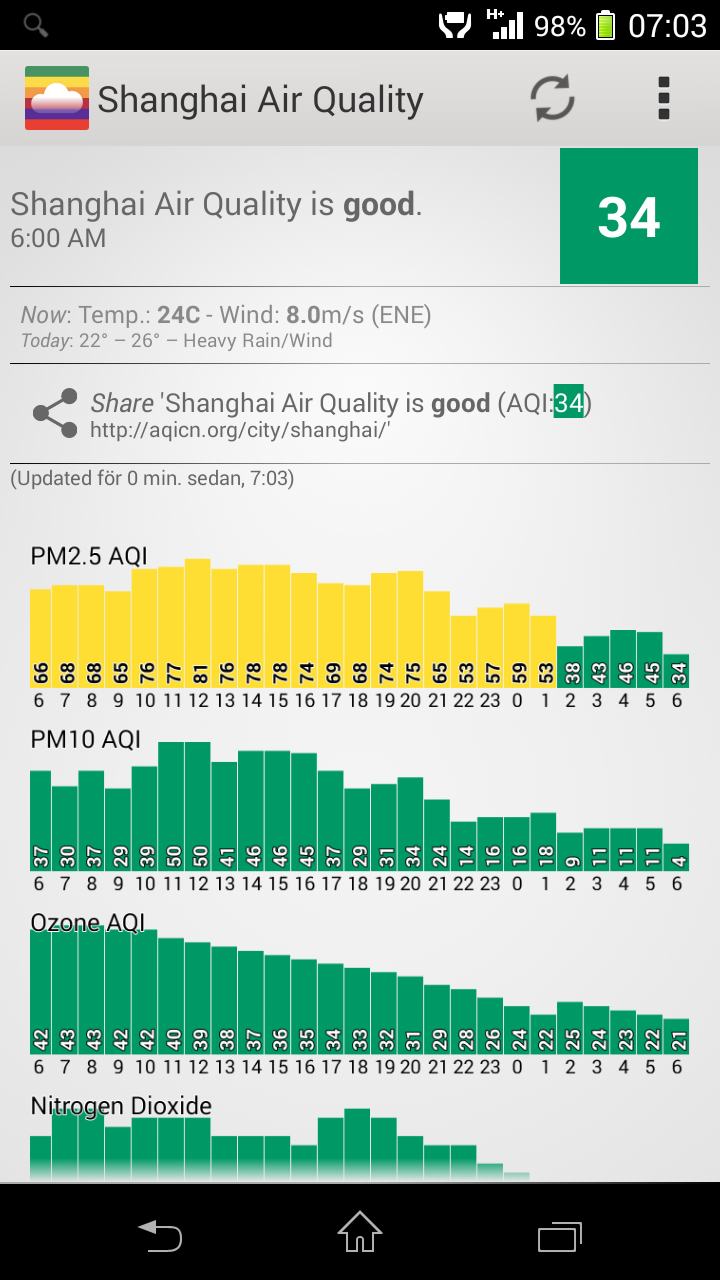The width and height of the screenshot is (720, 1280).
Task: Go back with the system back button
Action: 160,1234
